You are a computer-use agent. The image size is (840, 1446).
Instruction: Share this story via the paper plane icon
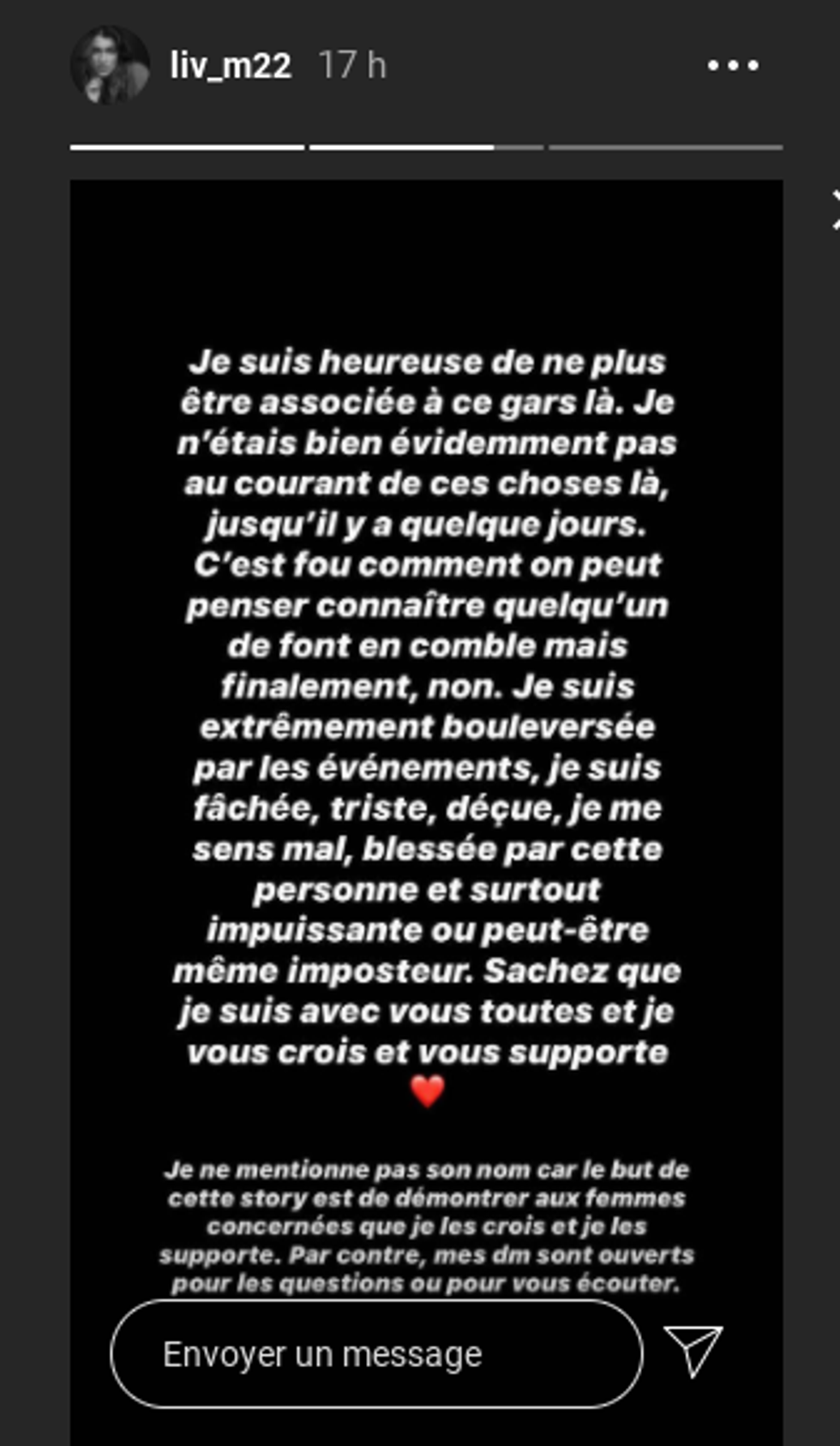point(693,1350)
